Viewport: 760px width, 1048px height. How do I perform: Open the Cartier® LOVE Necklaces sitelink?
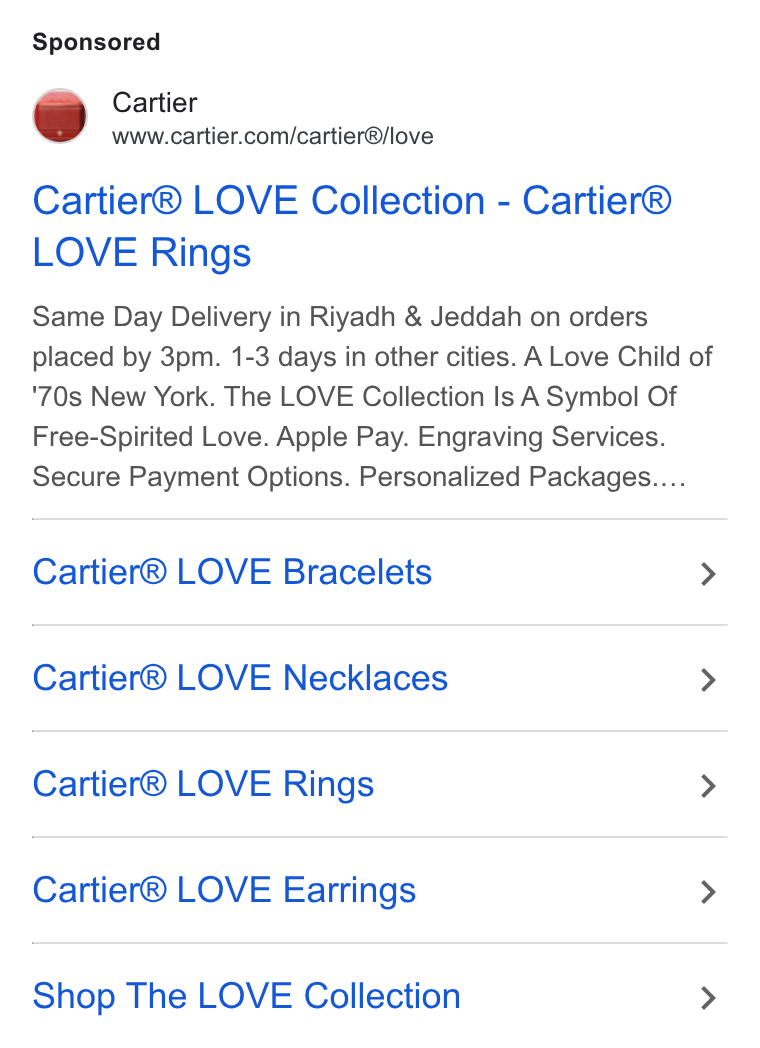click(380, 678)
